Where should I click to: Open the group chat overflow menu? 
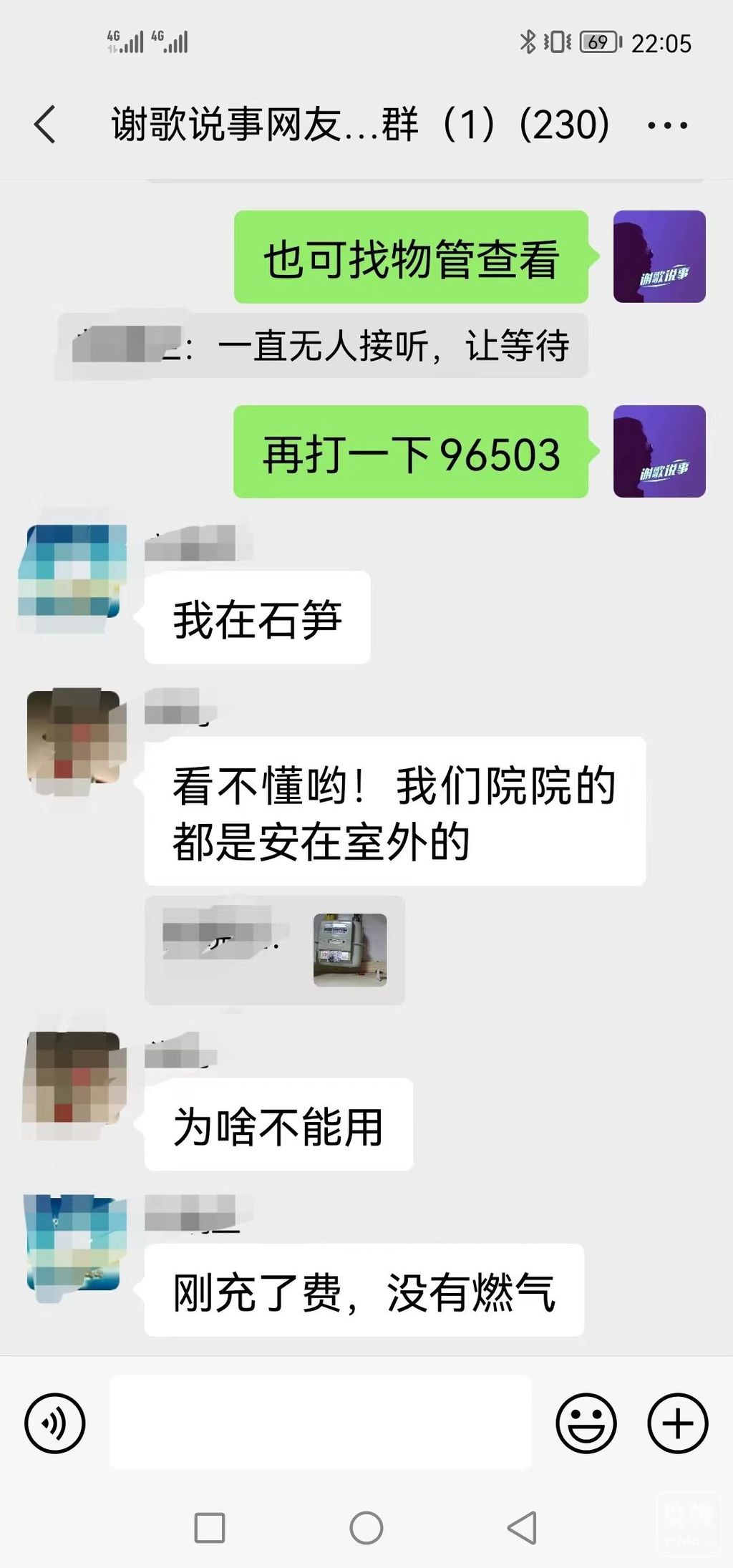pyautogui.click(x=667, y=126)
